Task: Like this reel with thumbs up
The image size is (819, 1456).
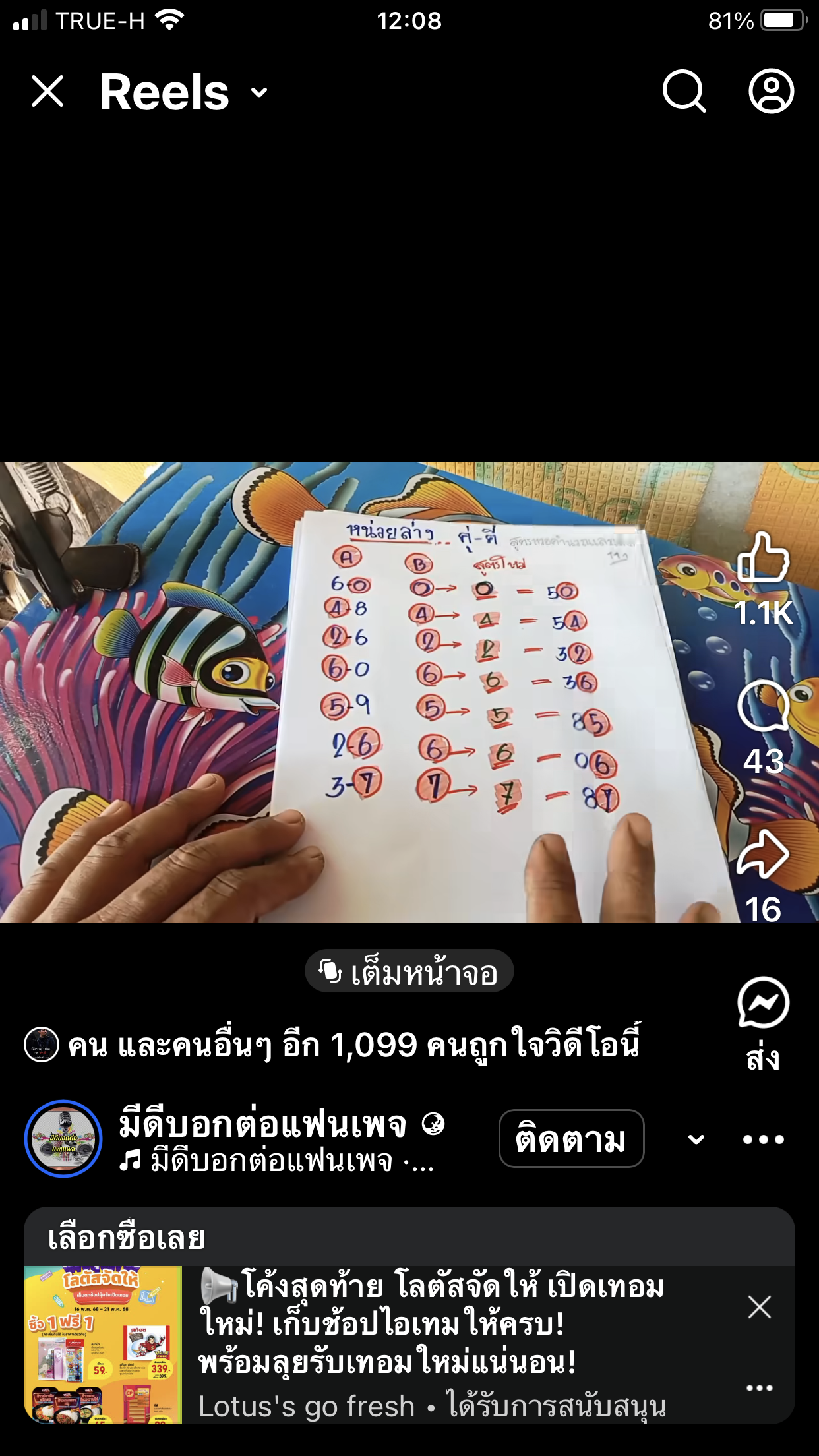Action: [763, 558]
